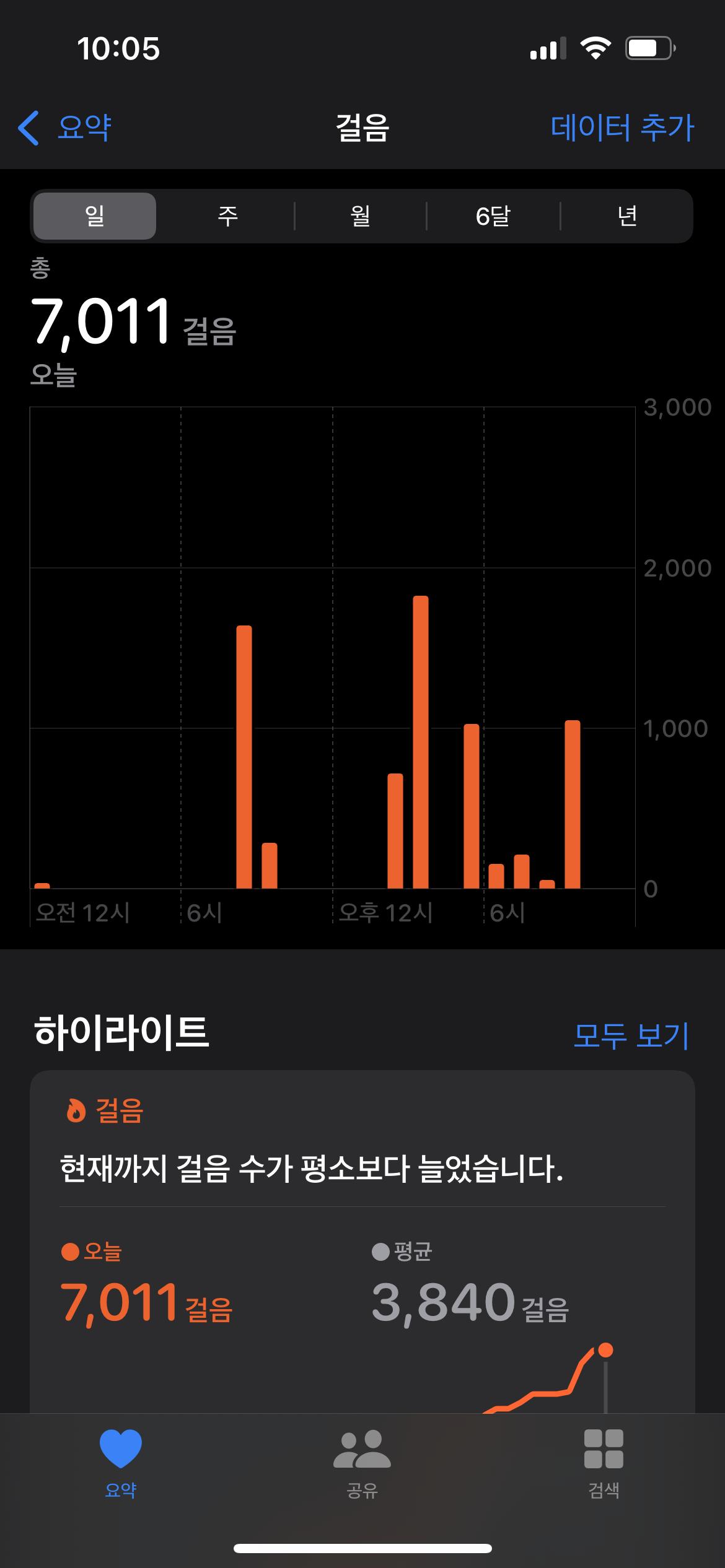Open 모두 보기 for highlights
725x1568 pixels.
(x=631, y=1035)
